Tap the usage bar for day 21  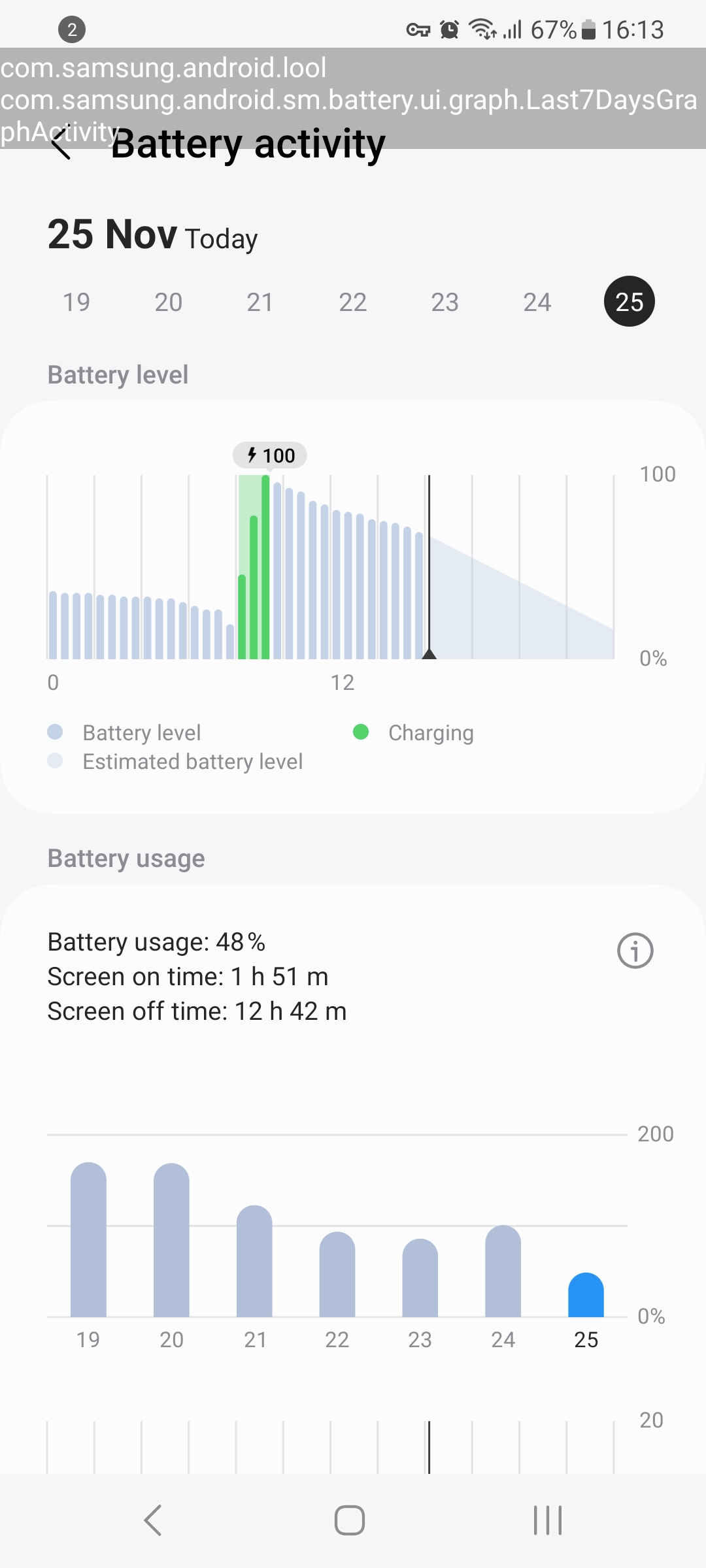pyautogui.click(x=254, y=1262)
